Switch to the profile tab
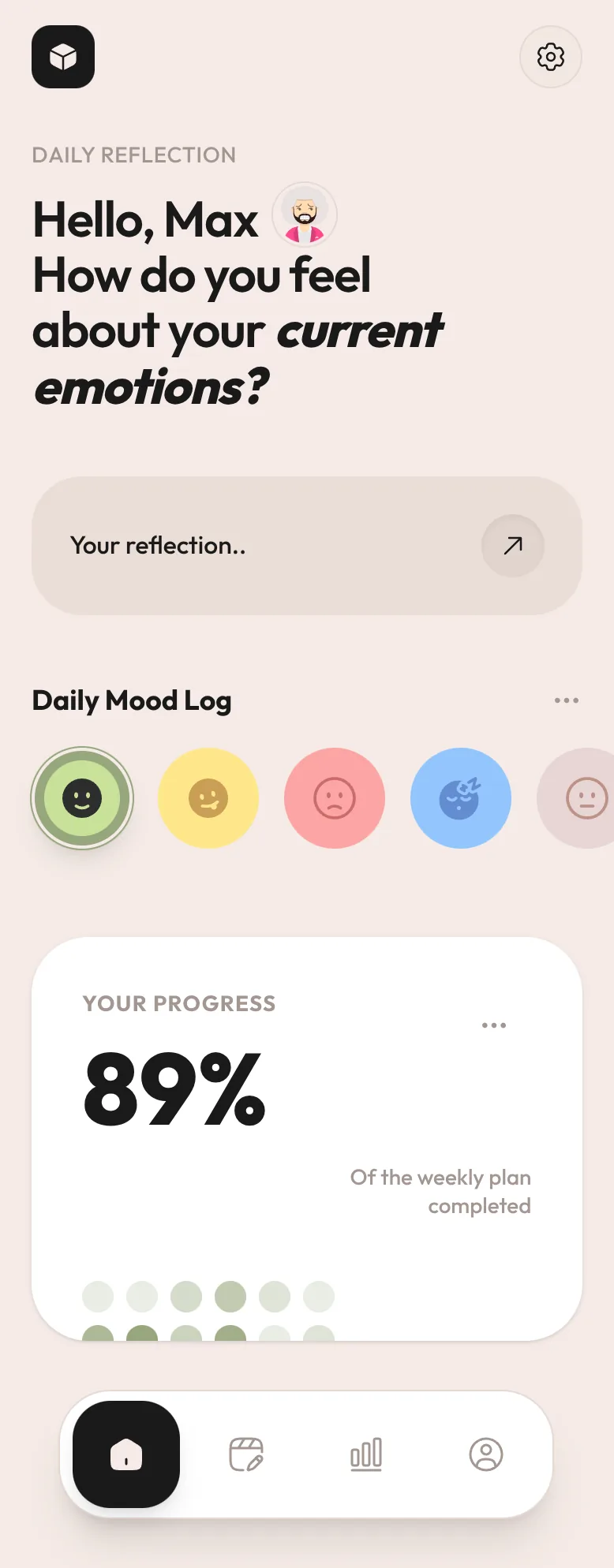Screen dimensions: 614x1568 pos(486,1454)
